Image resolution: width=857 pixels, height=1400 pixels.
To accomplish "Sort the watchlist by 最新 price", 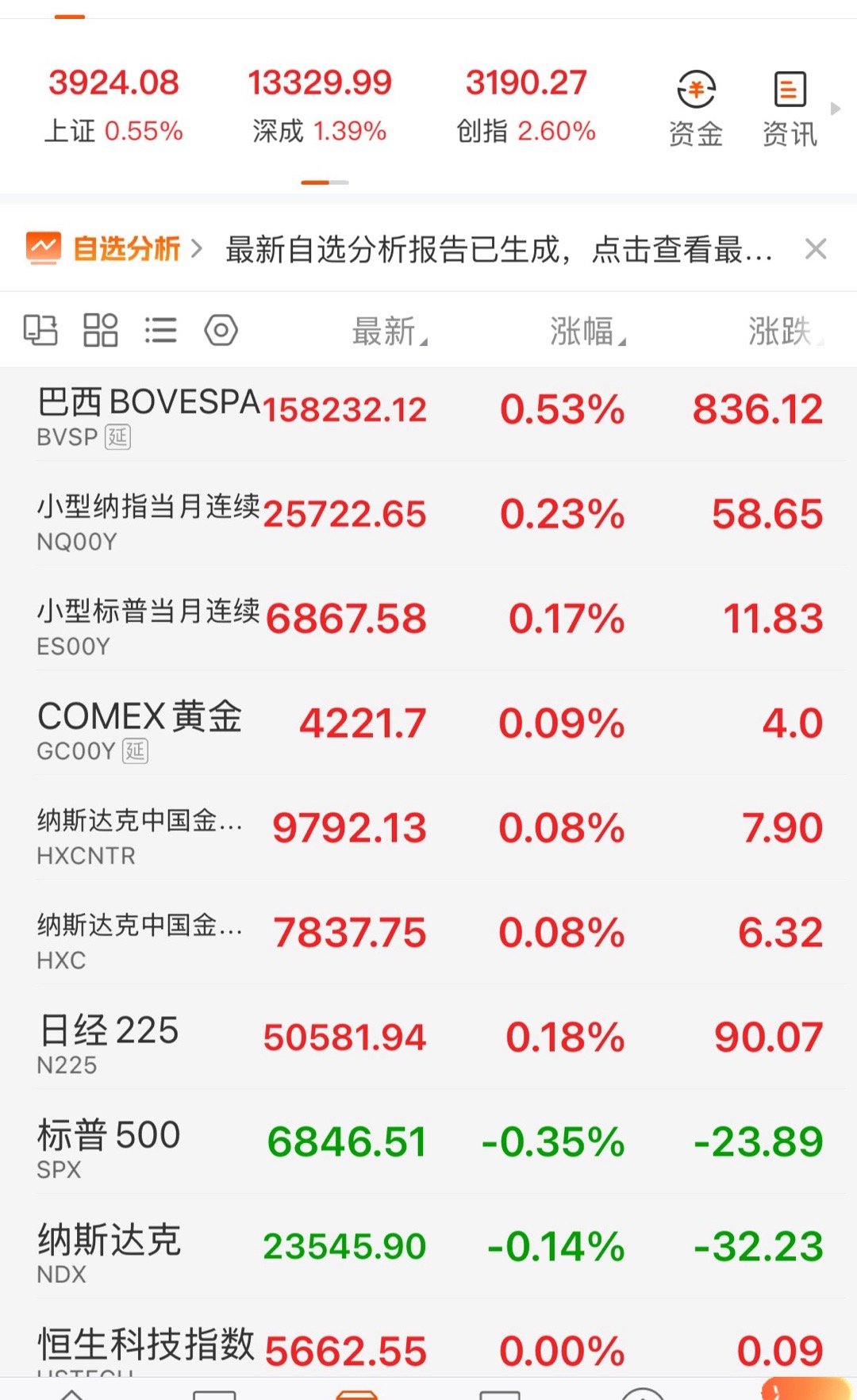I will [390, 331].
